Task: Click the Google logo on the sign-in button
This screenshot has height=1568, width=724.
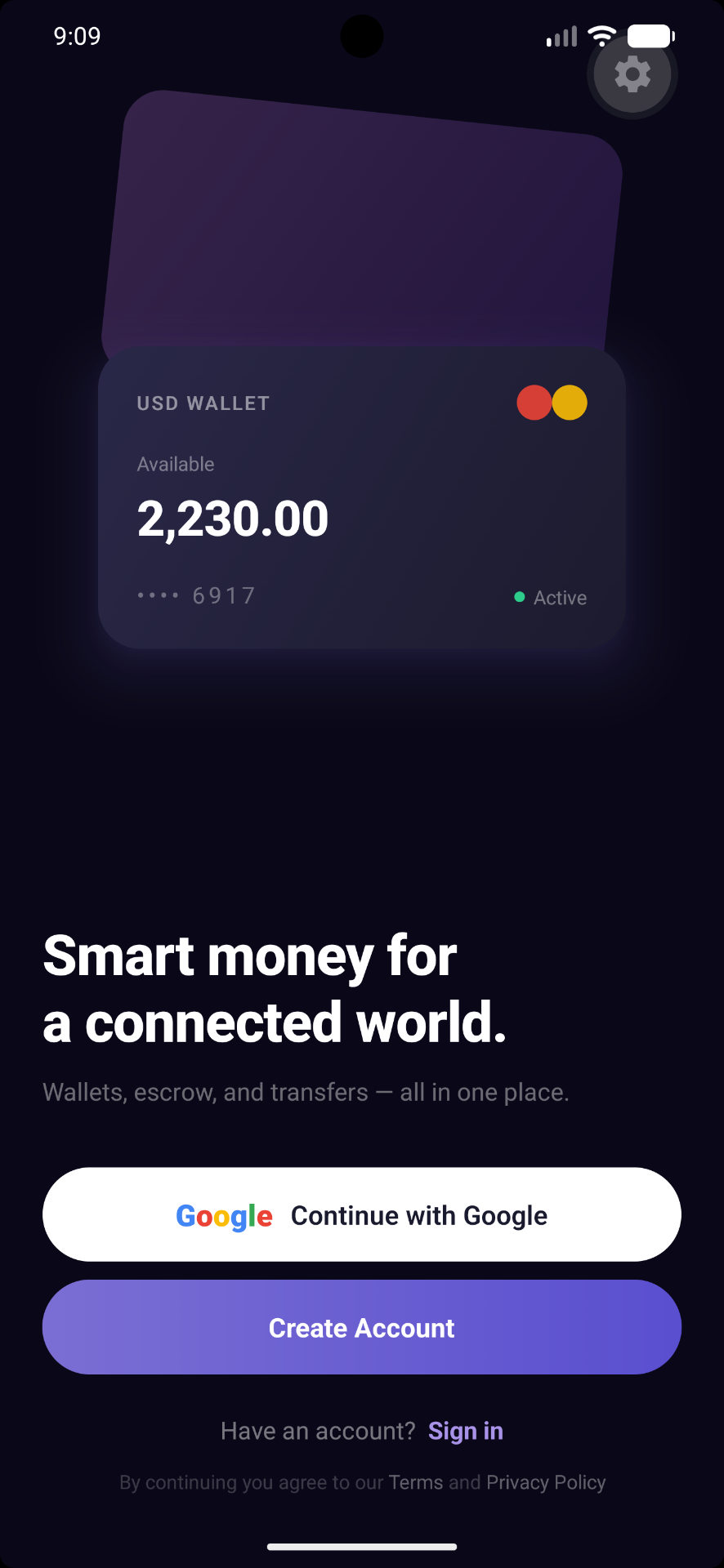Action: pos(223,1215)
